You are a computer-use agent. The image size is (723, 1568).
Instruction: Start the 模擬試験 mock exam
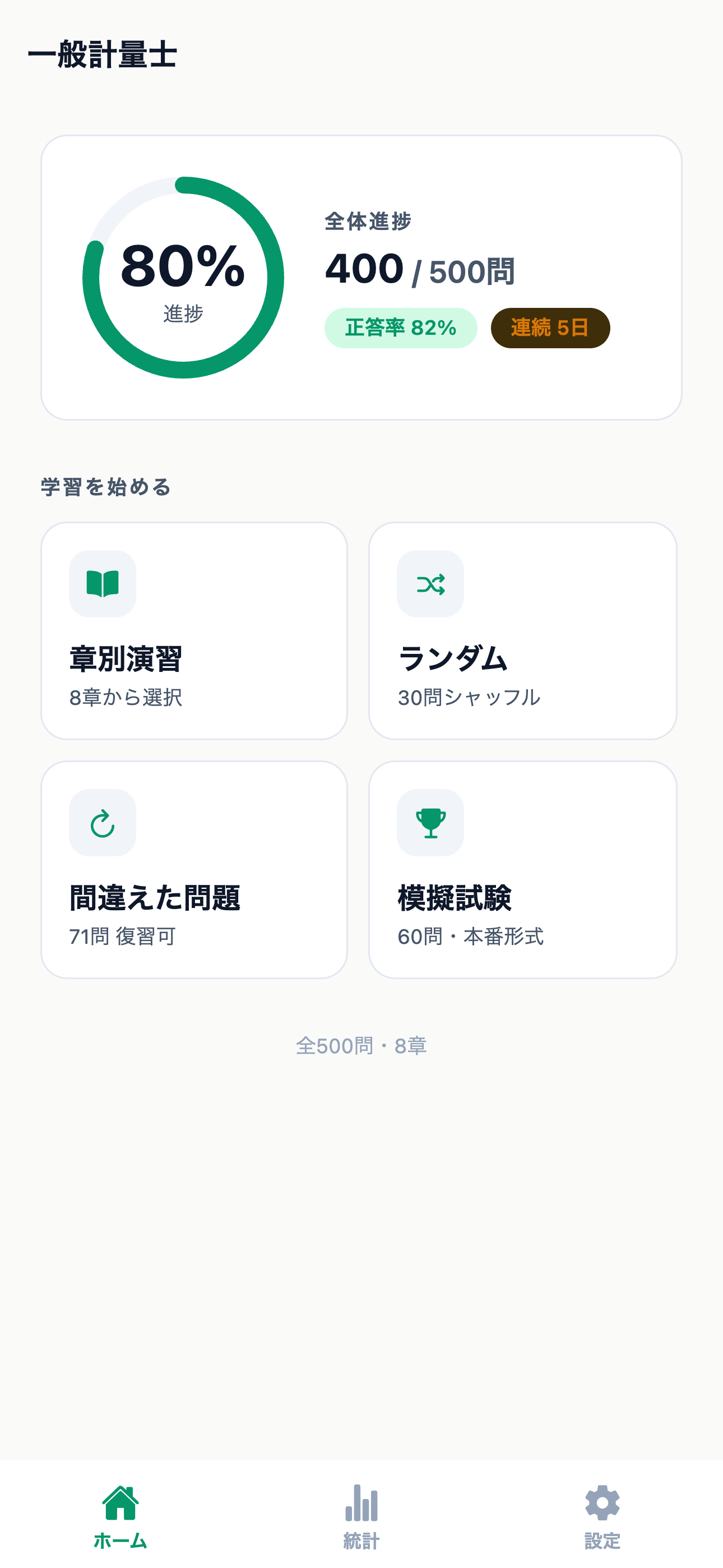tap(523, 869)
